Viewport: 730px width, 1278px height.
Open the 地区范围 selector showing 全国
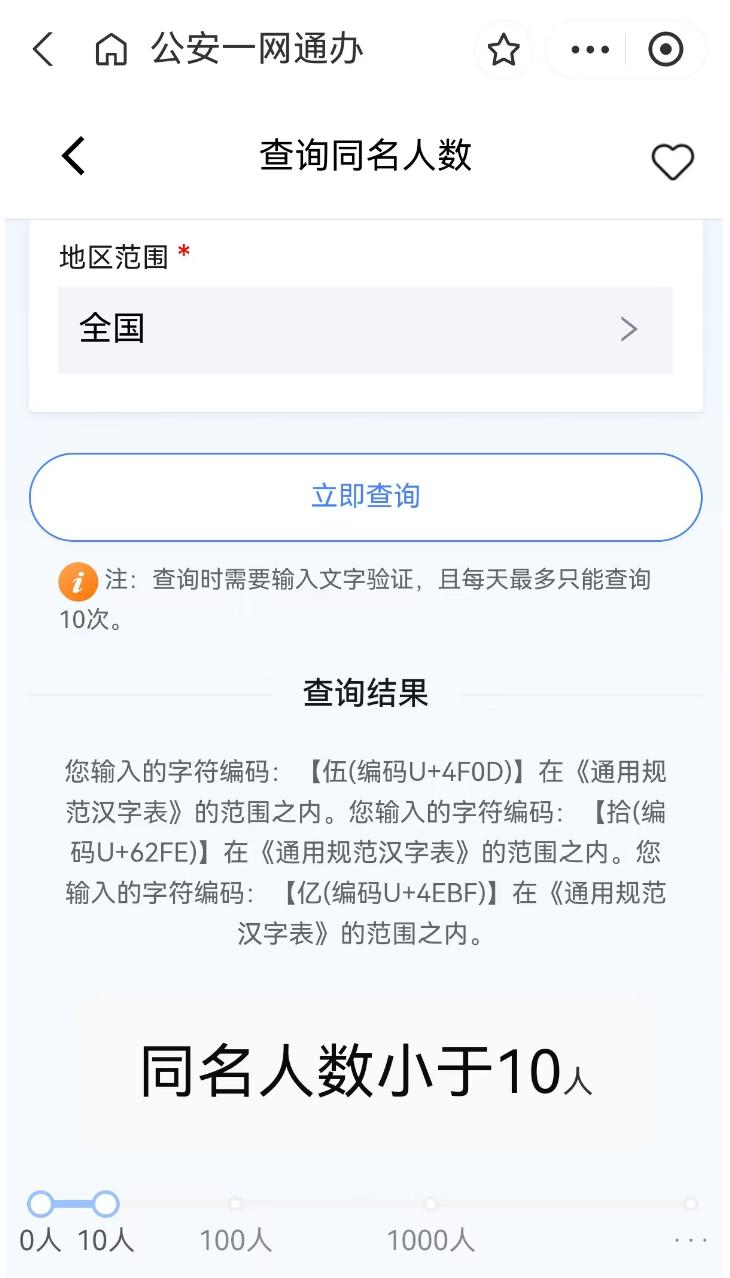(365, 329)
